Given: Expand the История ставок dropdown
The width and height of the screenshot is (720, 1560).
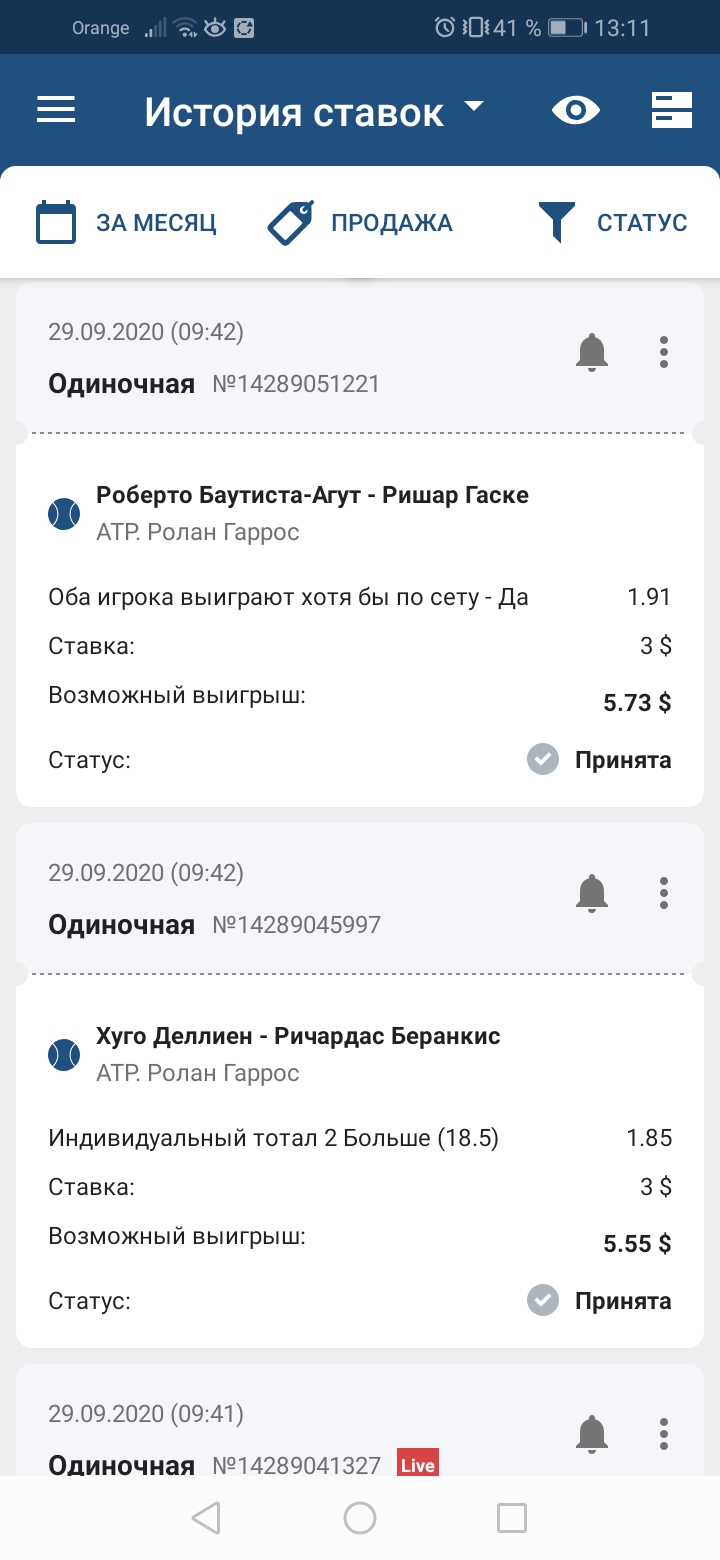Looking at the screenshot, I should tap(314, 111).
